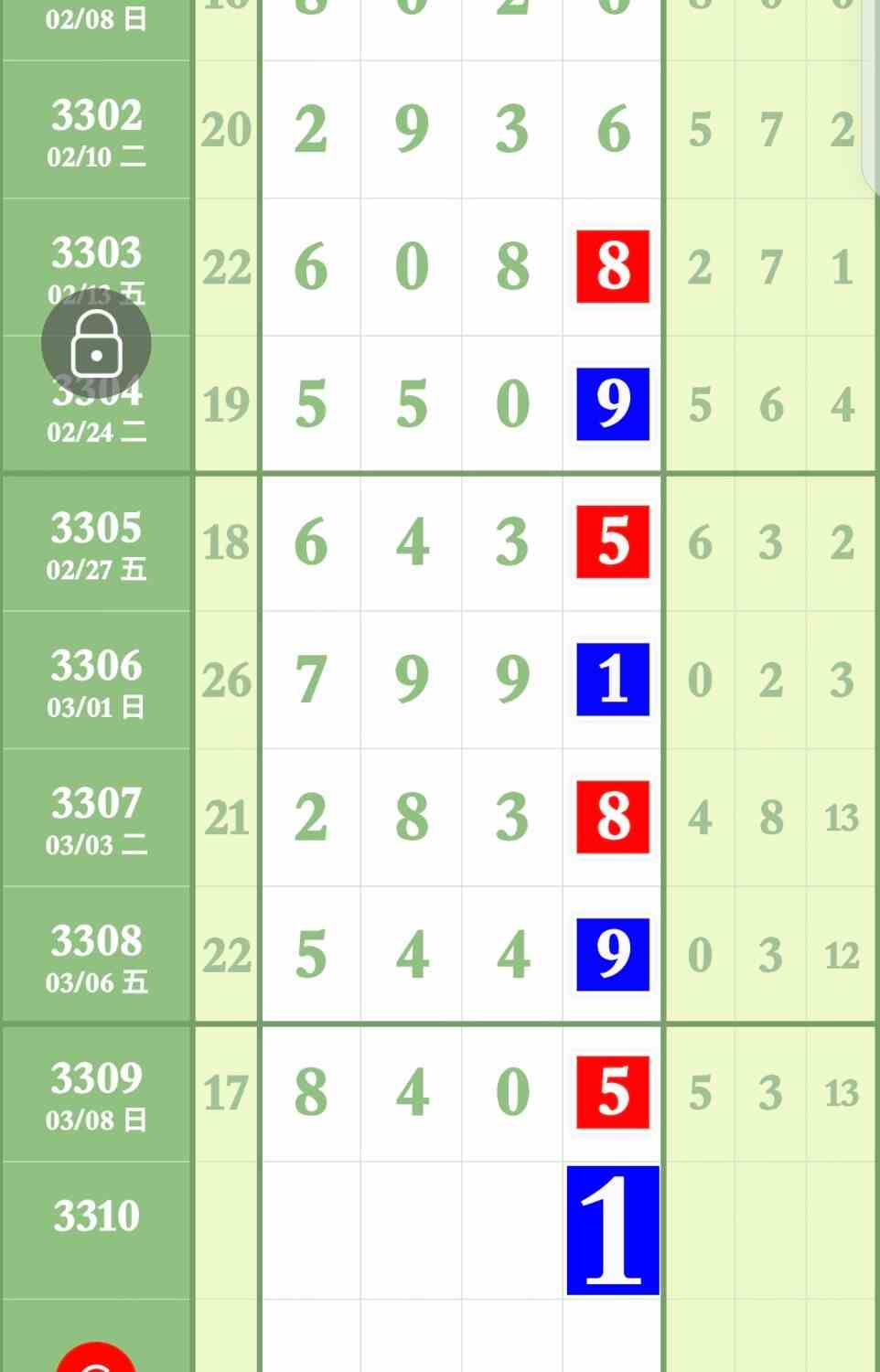The width and height of the screenshot is (880, 1372).
Task: Expand details for draw 3302
Action: click(95, 128)
